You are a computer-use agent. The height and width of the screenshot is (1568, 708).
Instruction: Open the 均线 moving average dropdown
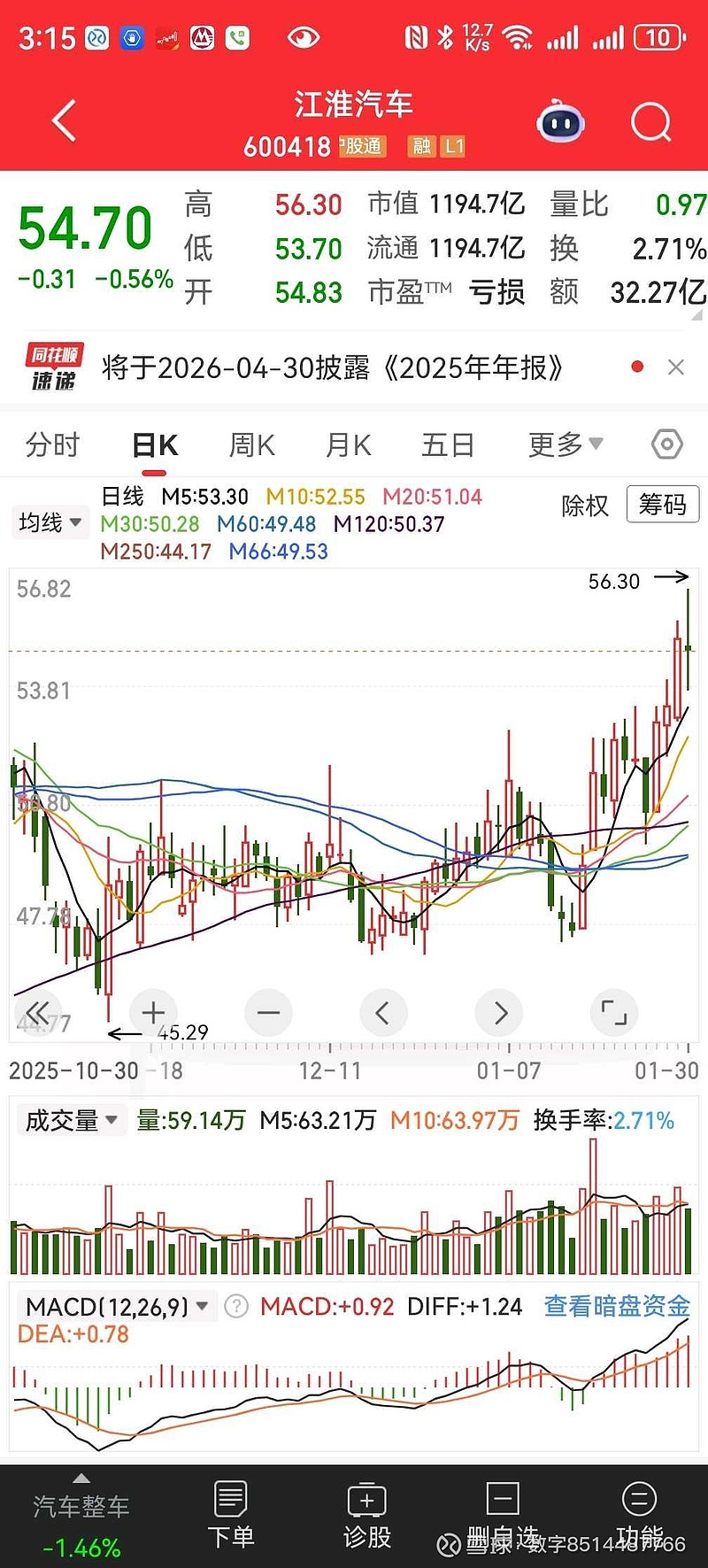click(x=50, y=522)
